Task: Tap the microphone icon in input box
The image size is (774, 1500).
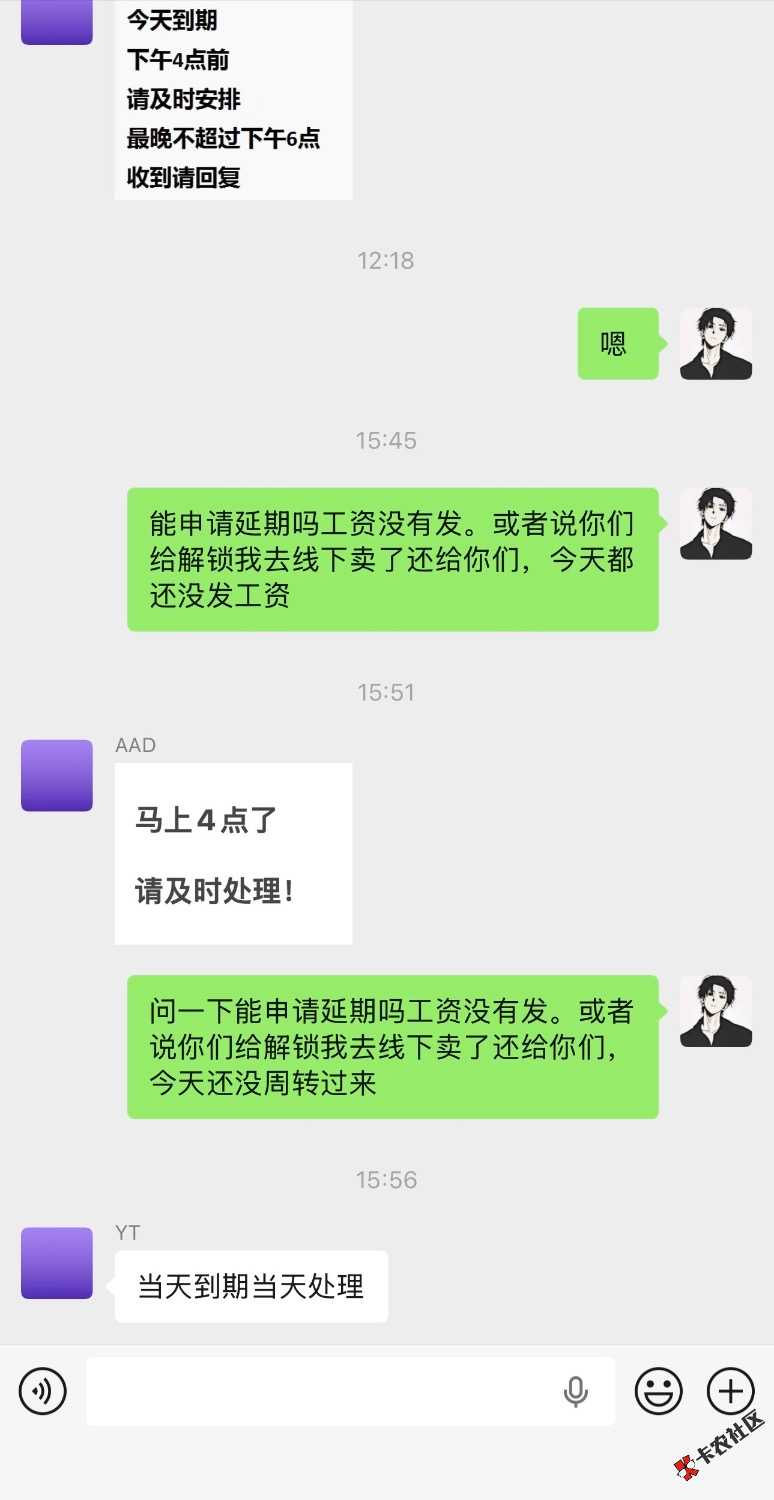Action: pyautogui.click(x=575, y=1391)
